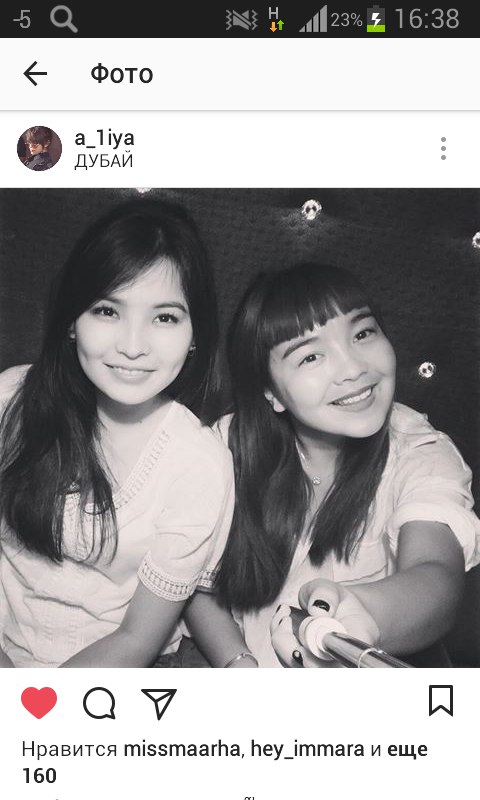The height and width of the screenshot is (800, 480).
Task: Open a_1iya's profile picture
Action: point(39,148)
